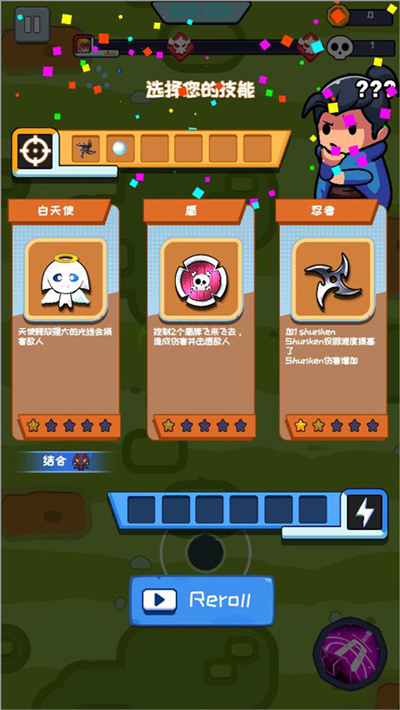The width and height of the screenshot is (400, 710).
Task: Select the 白天使 angel skill card
Action: pyautogui.click(x=65, y=320)
